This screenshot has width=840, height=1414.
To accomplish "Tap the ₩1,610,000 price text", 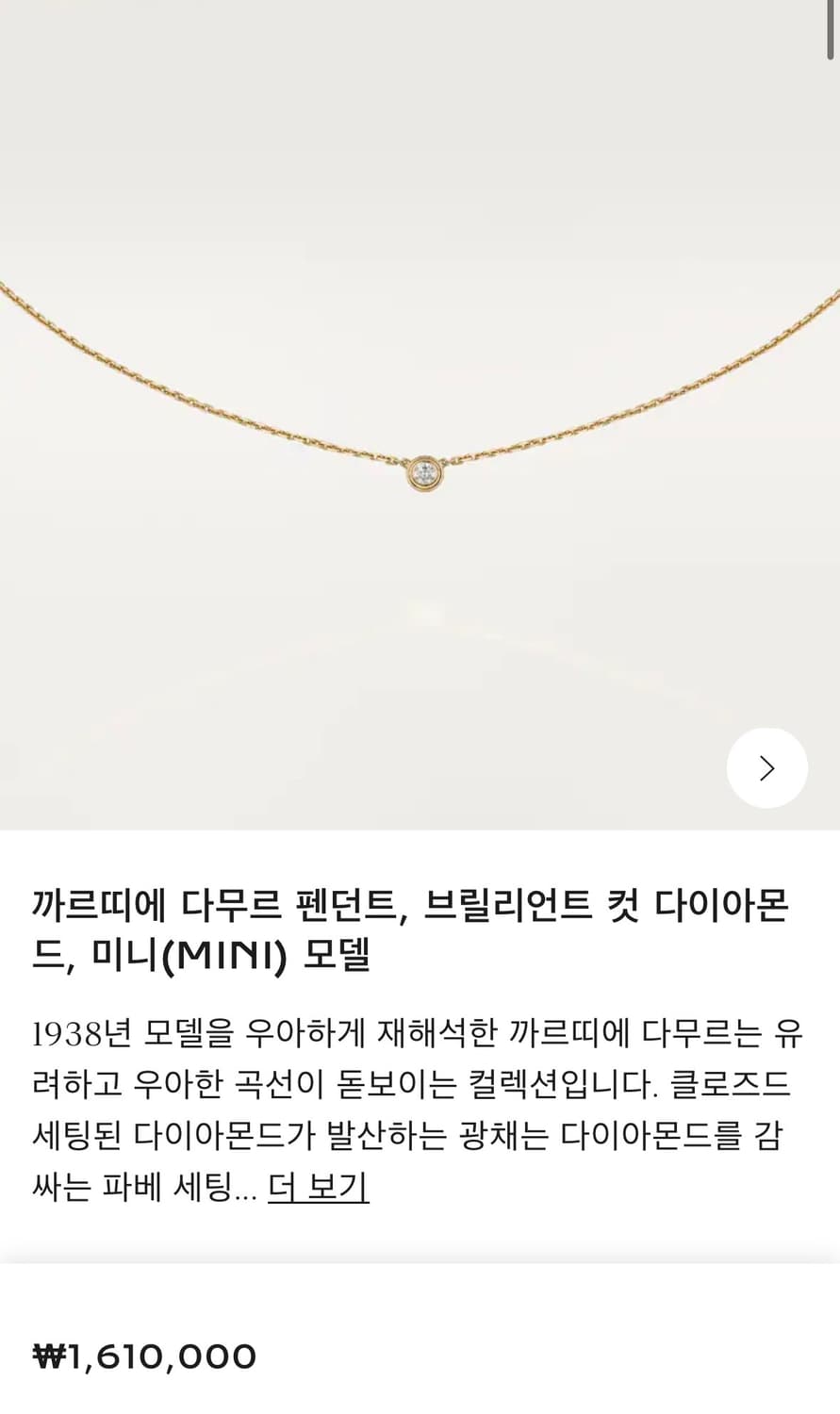I will [x=143, y=1356].
